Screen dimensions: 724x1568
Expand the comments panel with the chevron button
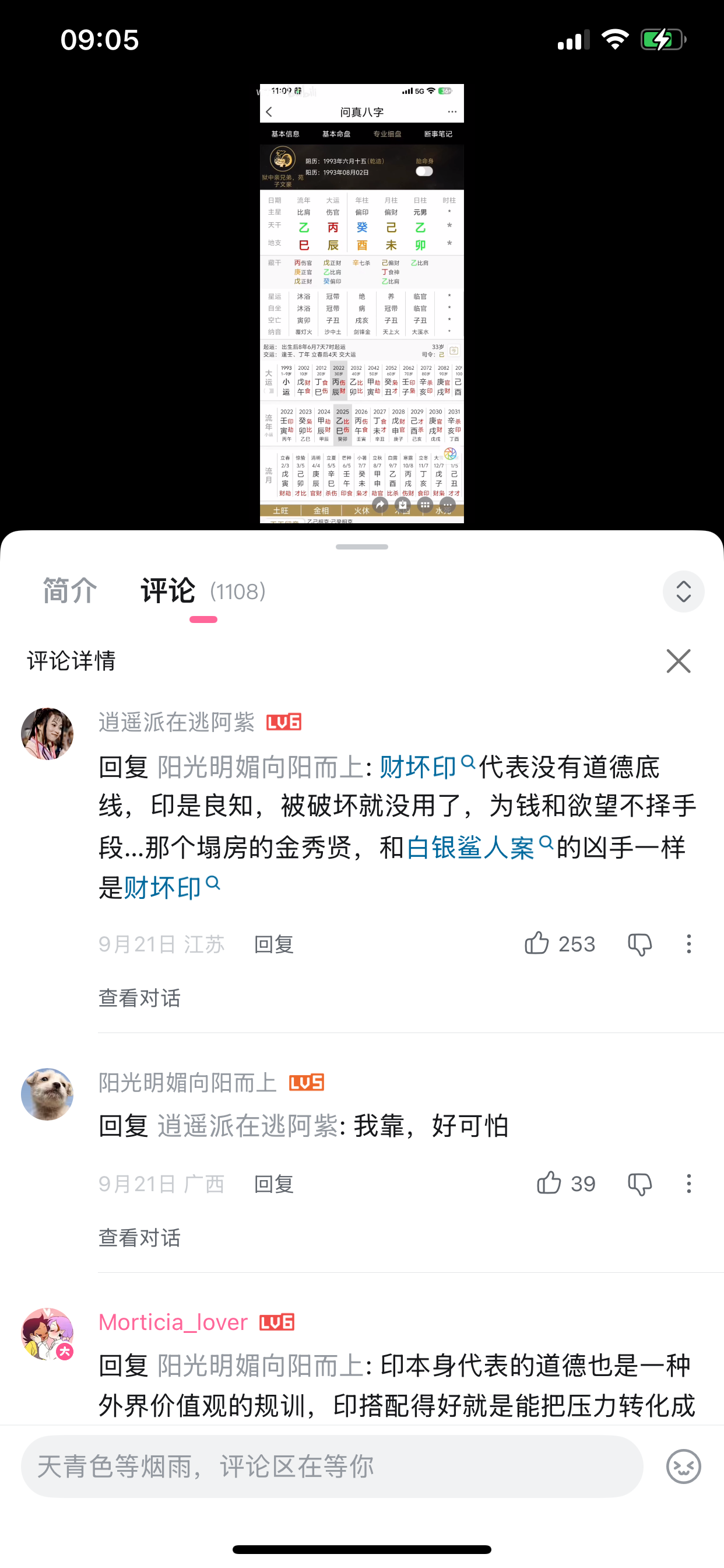pos(683,591)
